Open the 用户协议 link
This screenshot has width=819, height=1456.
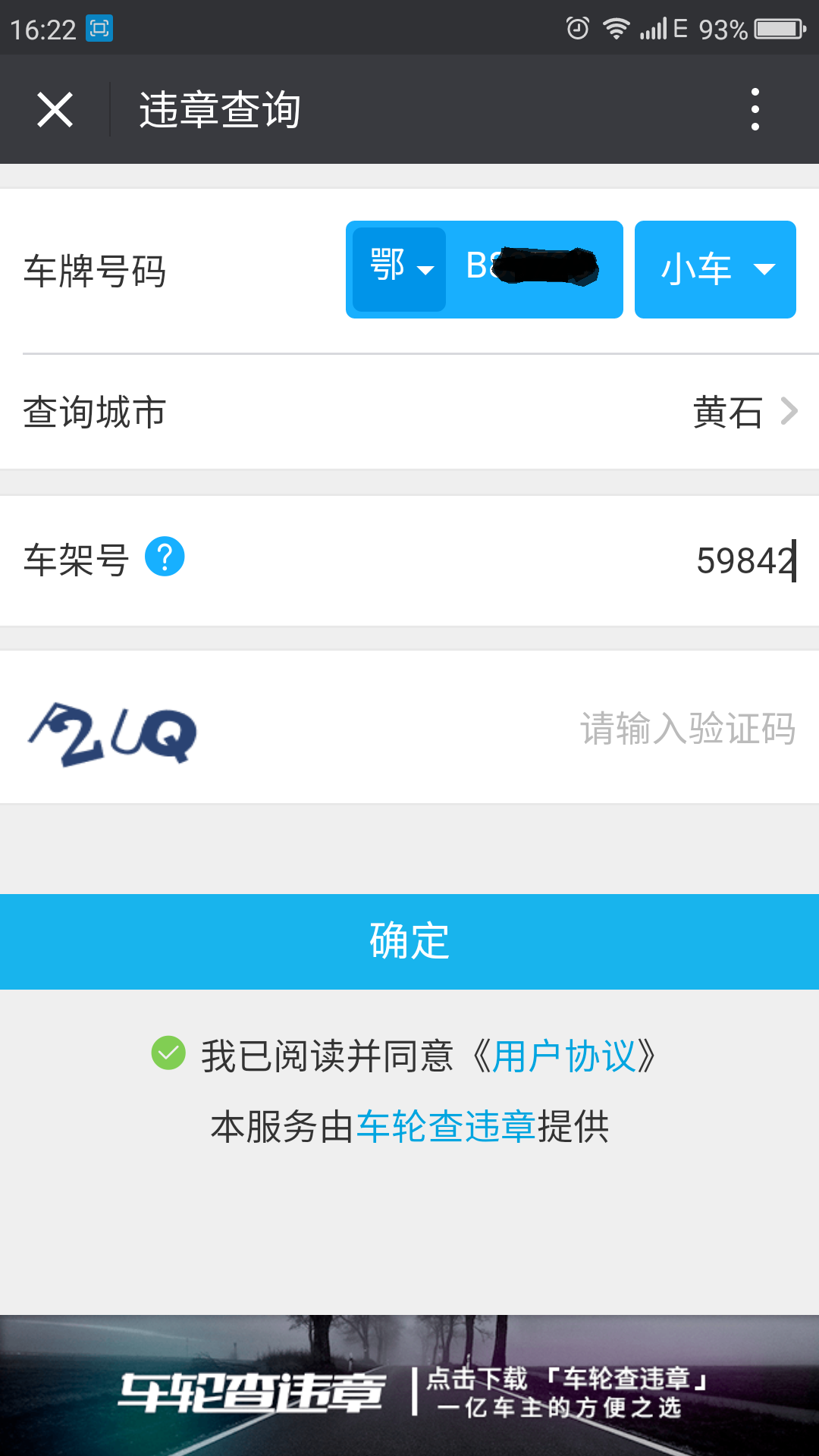563,1056
